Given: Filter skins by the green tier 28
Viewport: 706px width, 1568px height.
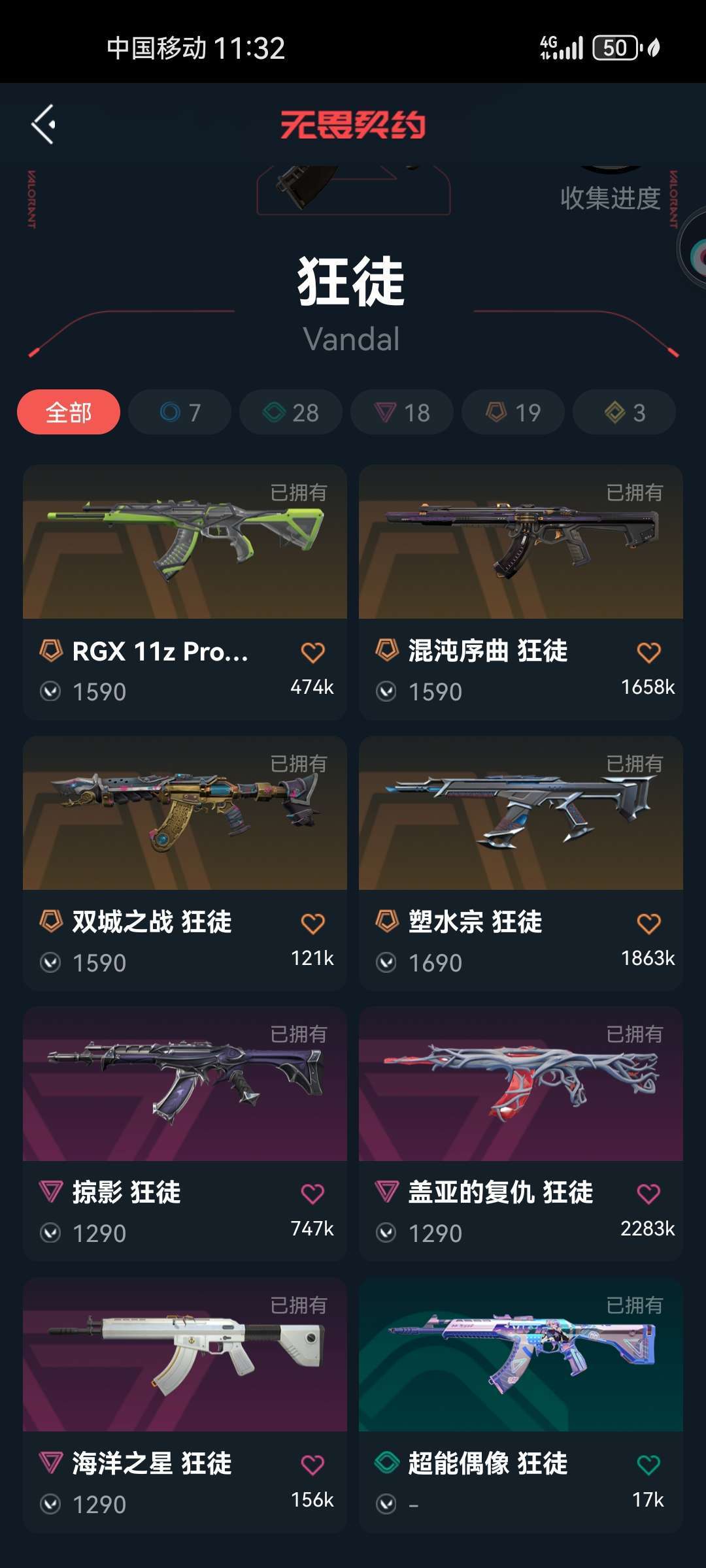Looking at the screenshot, I should (291, 412).
